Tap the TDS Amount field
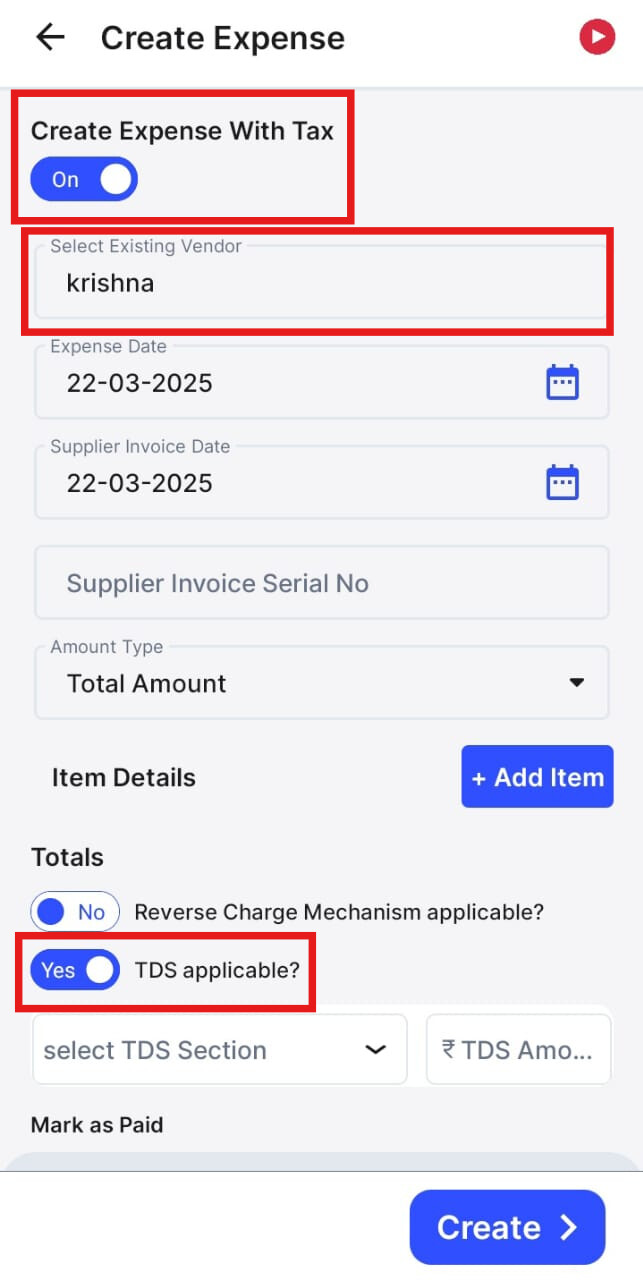Screen dimensions: 643x1280 (x=518, y=1050)
